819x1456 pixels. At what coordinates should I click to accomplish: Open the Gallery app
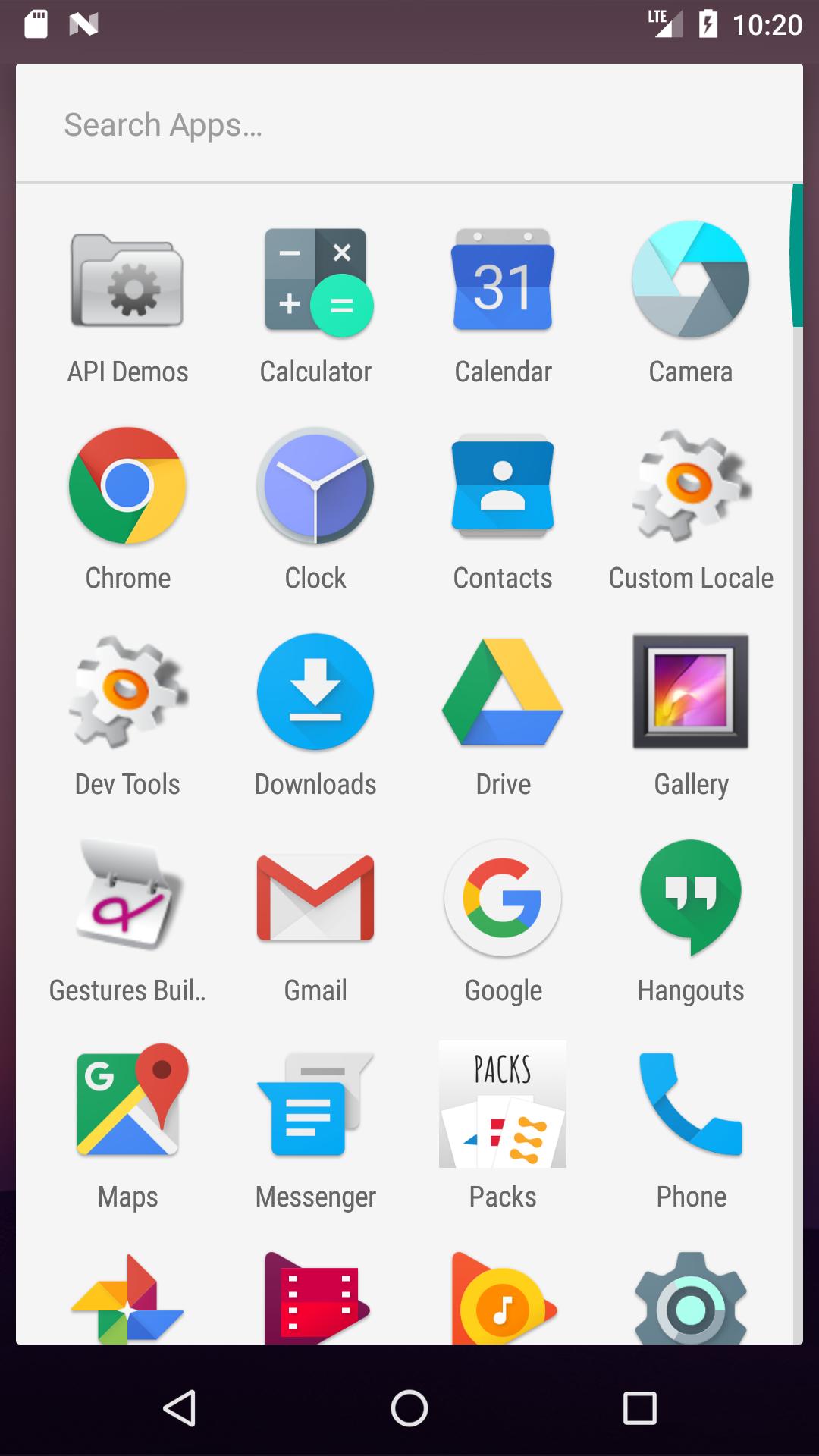click(690, 693)
